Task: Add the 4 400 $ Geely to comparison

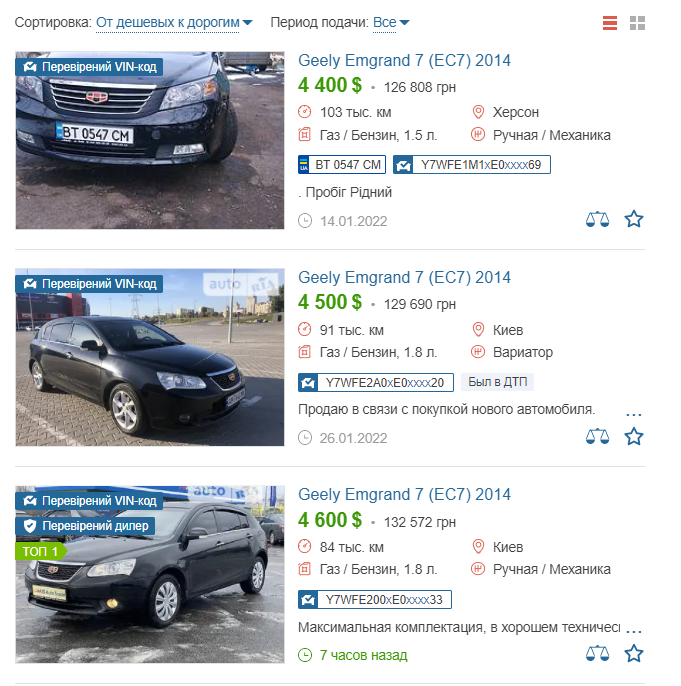Action: (597, 219)
